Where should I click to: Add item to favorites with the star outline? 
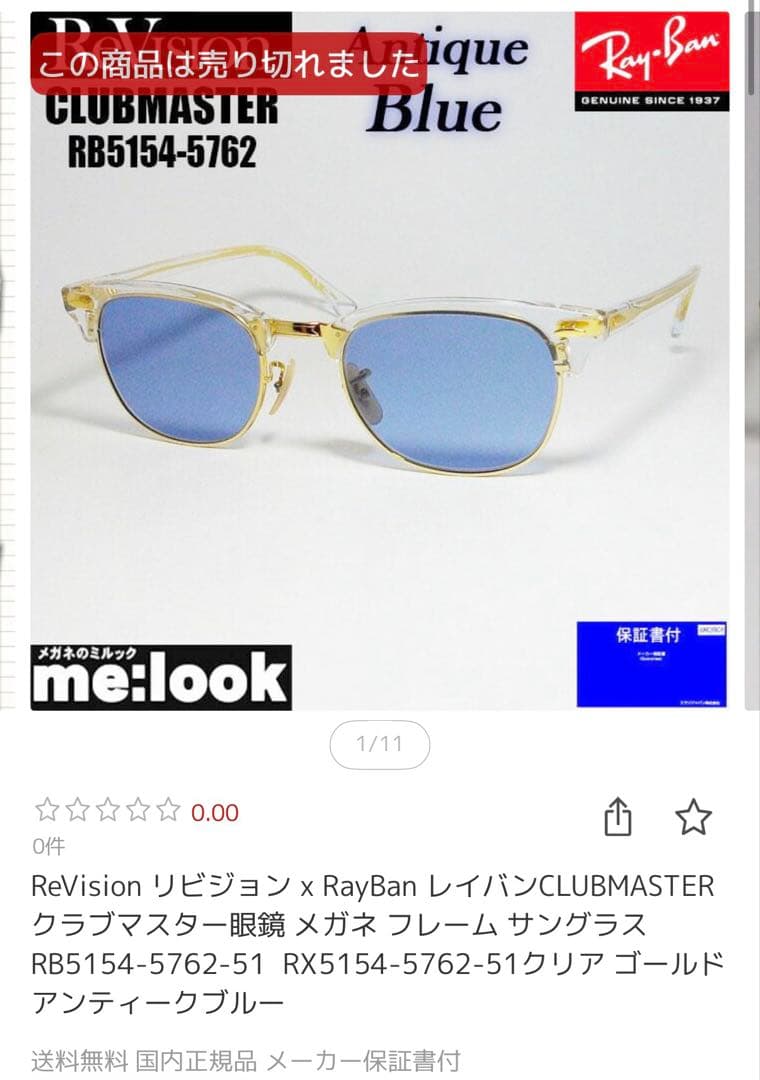pos(692,816)
